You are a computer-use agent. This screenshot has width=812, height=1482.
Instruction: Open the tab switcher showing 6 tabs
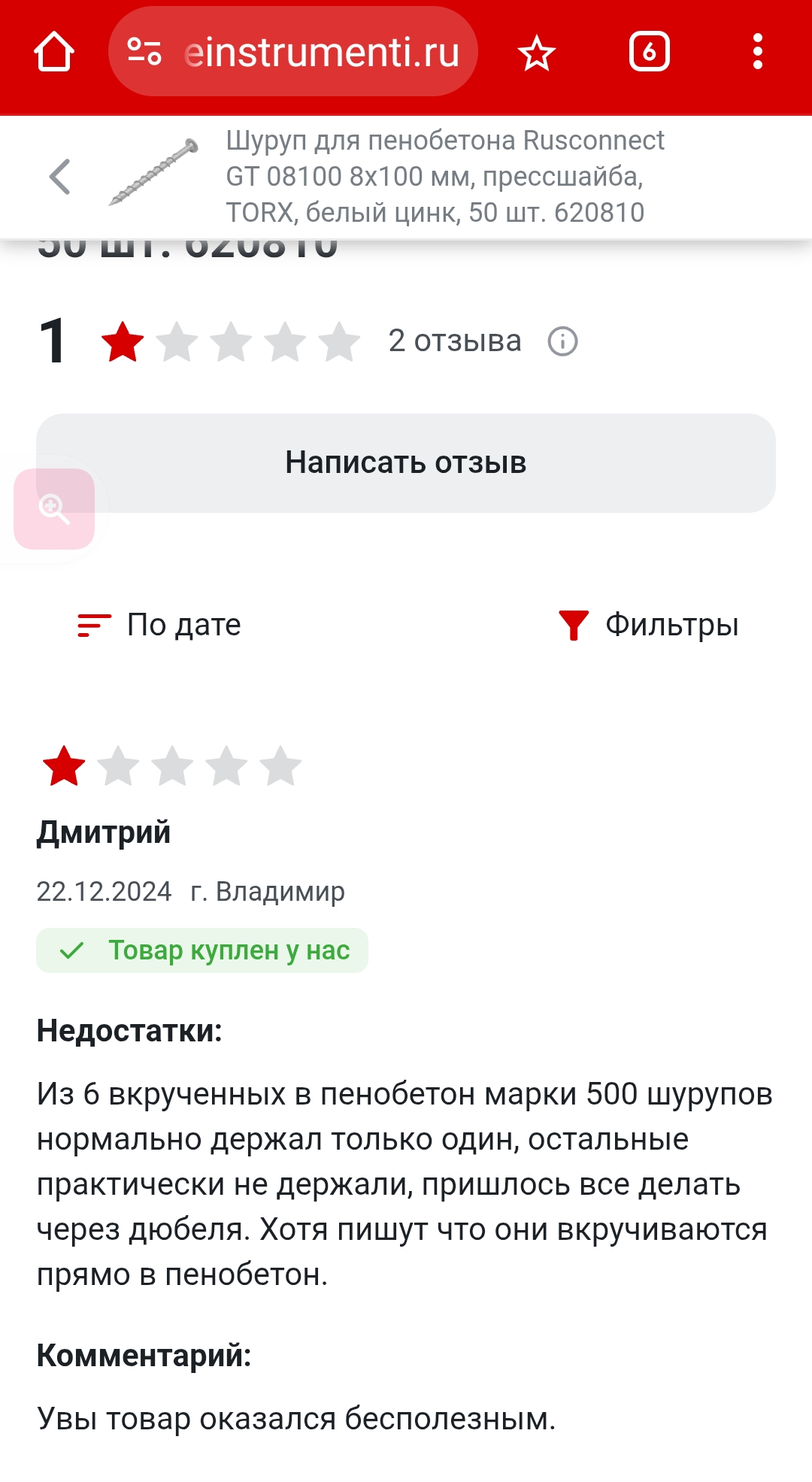coord(649,52)
